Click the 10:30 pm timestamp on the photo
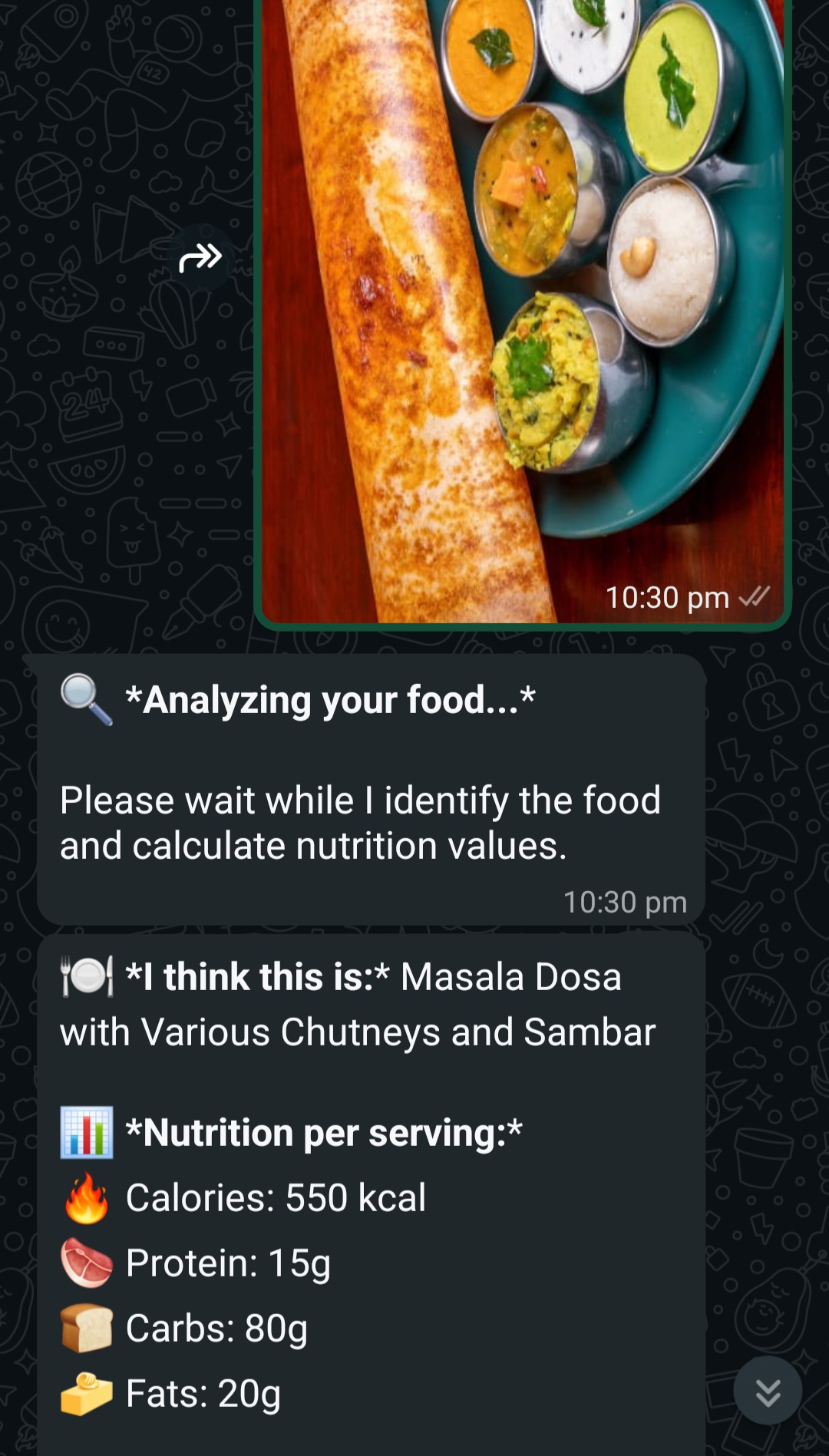The image size is (829, 1456). pyautogui.click(x=666, y=598)
